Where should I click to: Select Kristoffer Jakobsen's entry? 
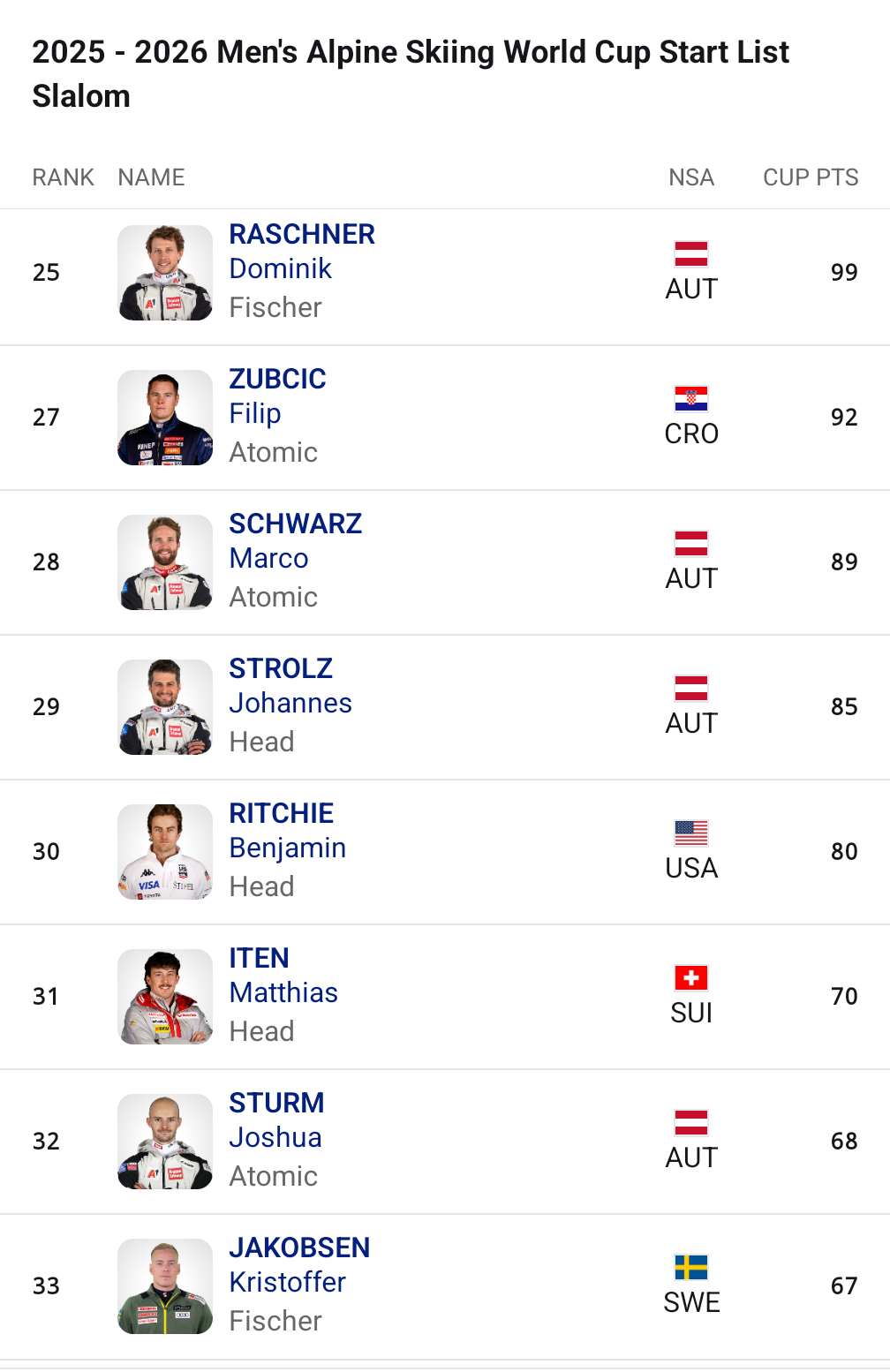coord(298,1264)
